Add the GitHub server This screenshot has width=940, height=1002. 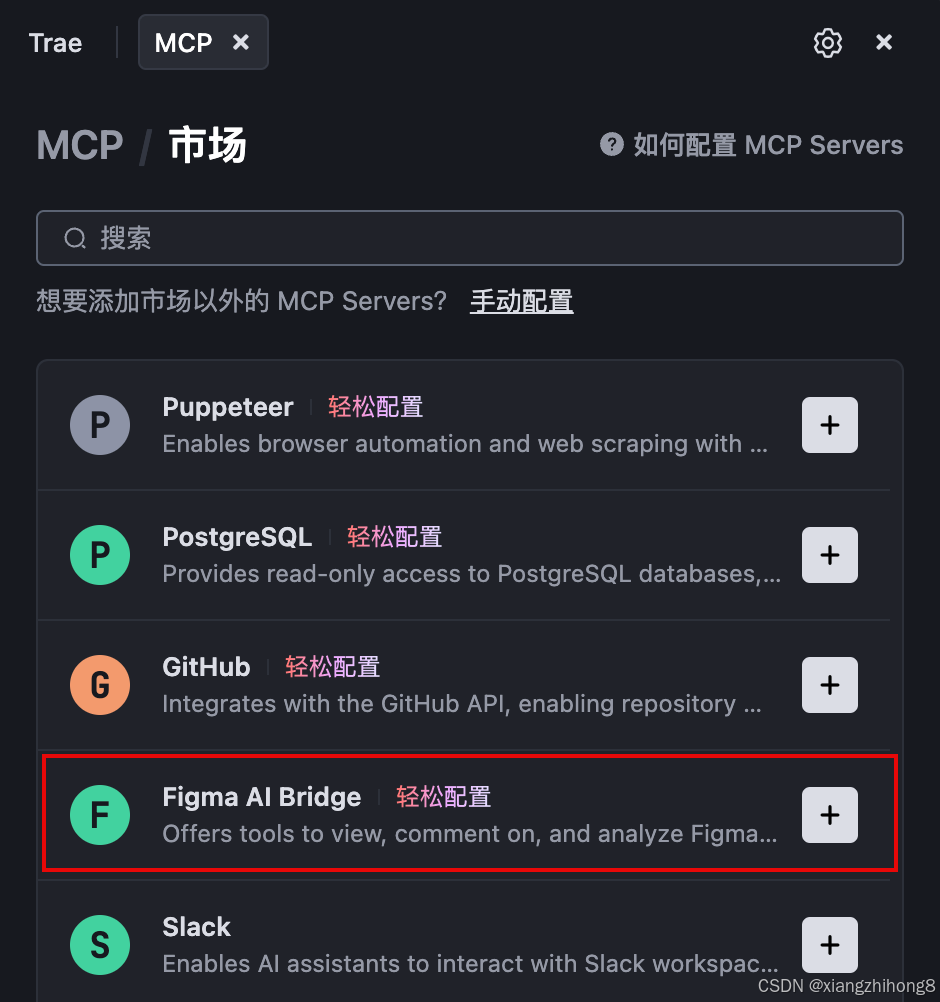829,685
